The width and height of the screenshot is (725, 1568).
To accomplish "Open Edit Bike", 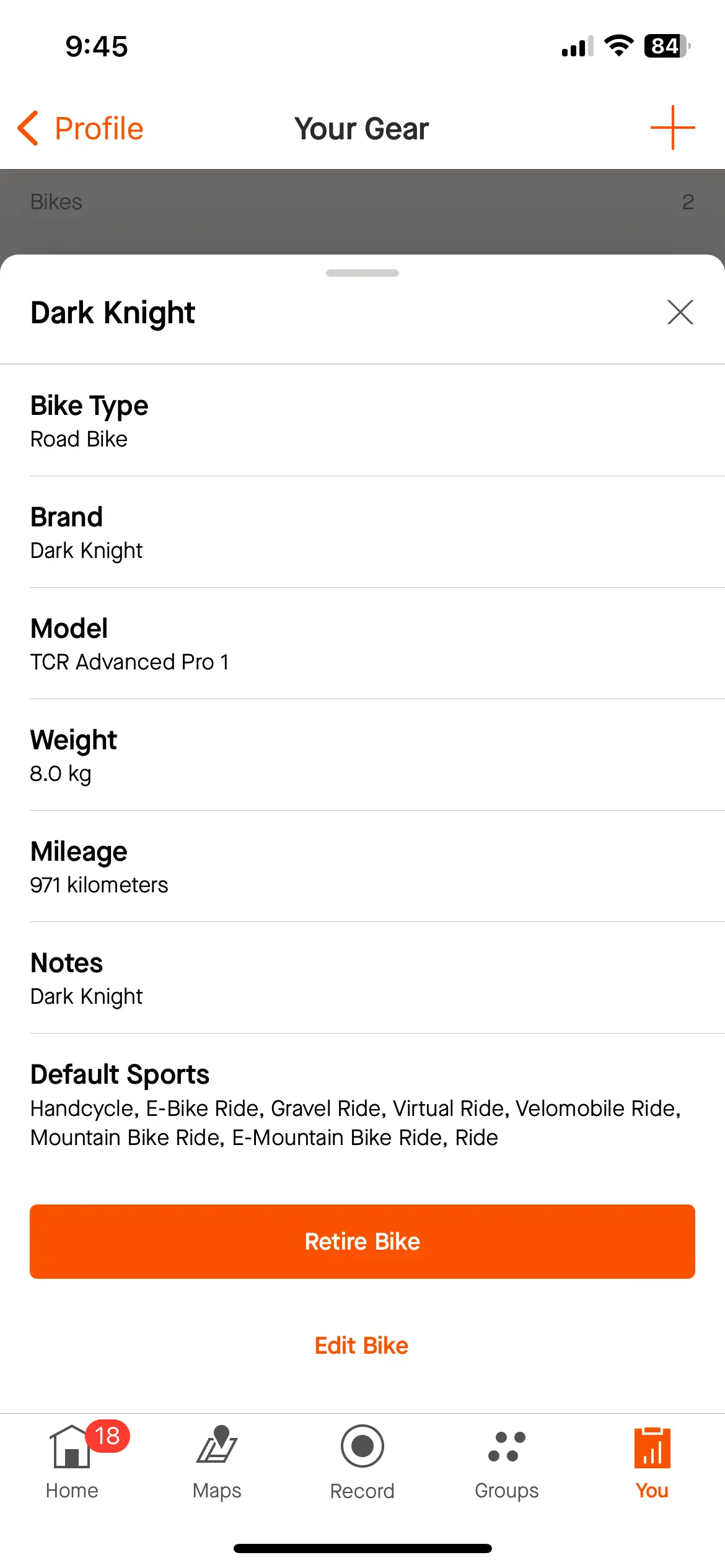I will tap(362, 1345).
